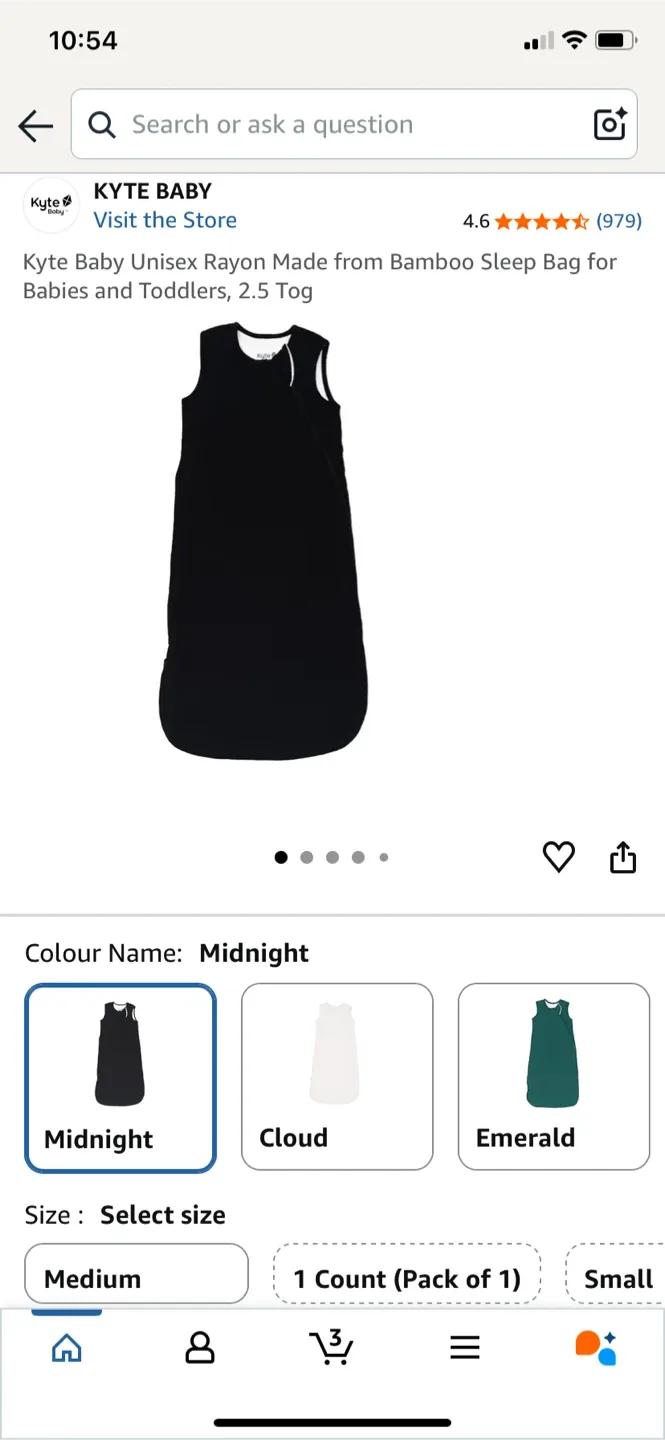Open the camera lens search icon
Viewport: 665px width, 1440px height.
[610, 124]
